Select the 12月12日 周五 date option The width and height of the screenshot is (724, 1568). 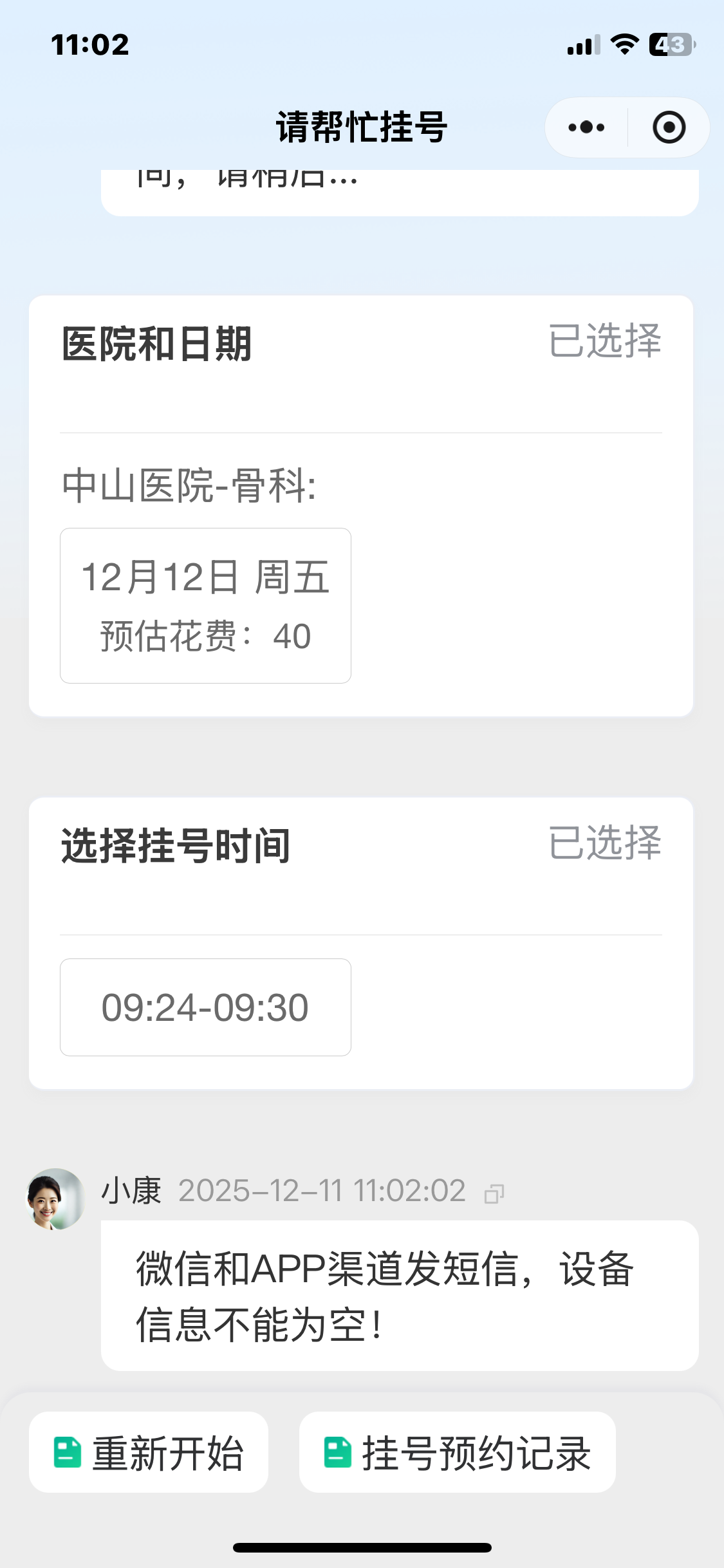(205, 606)
